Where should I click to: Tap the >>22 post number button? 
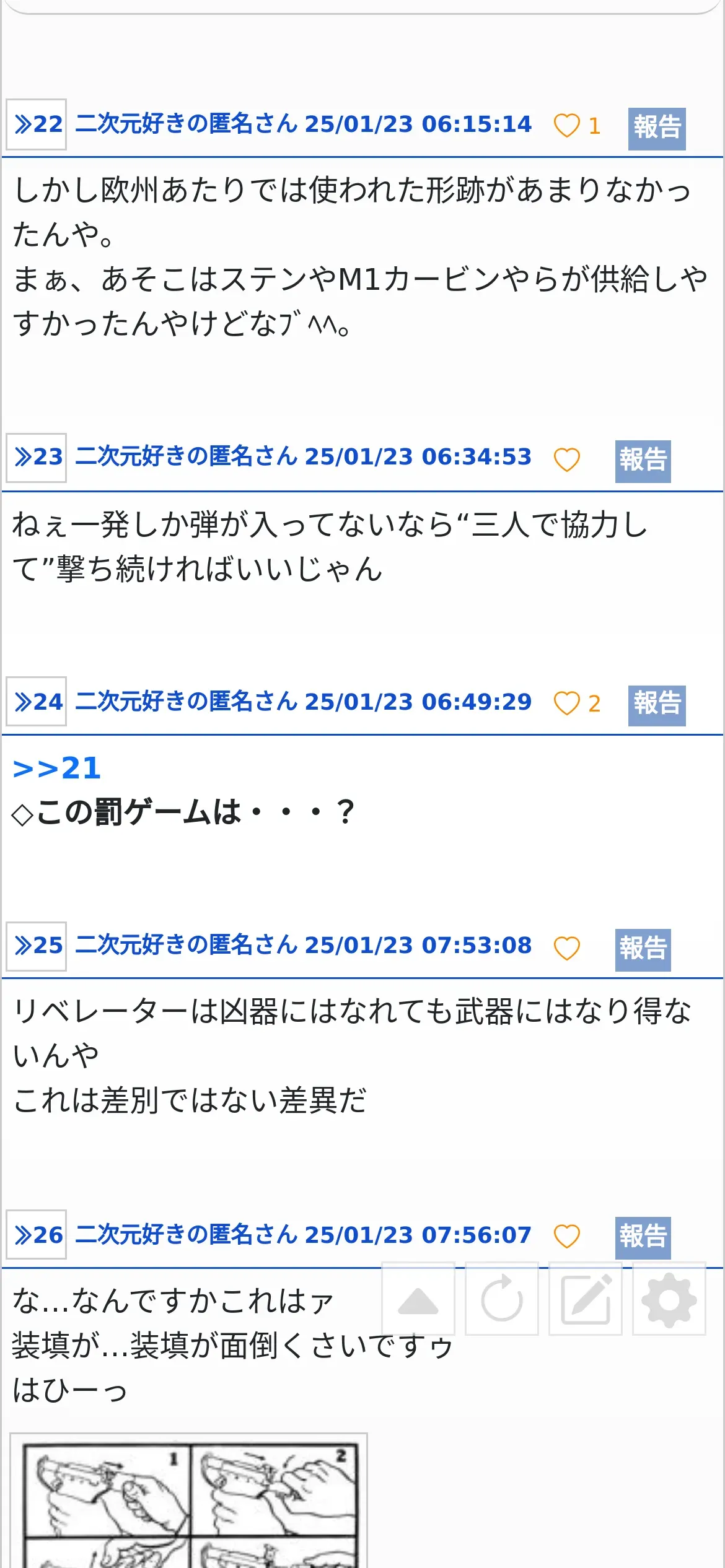point(37,124)
